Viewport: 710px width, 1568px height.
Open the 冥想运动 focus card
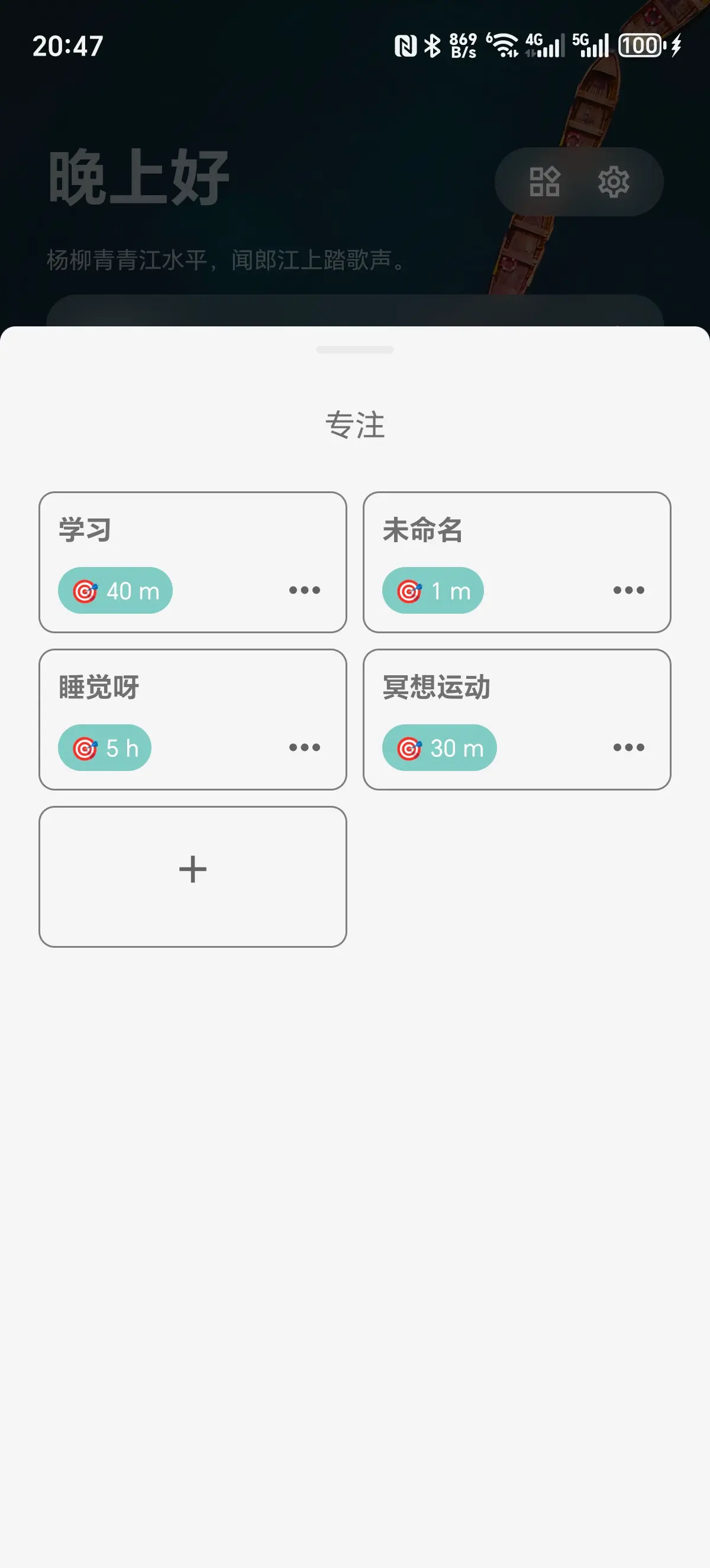click(517, 688)
